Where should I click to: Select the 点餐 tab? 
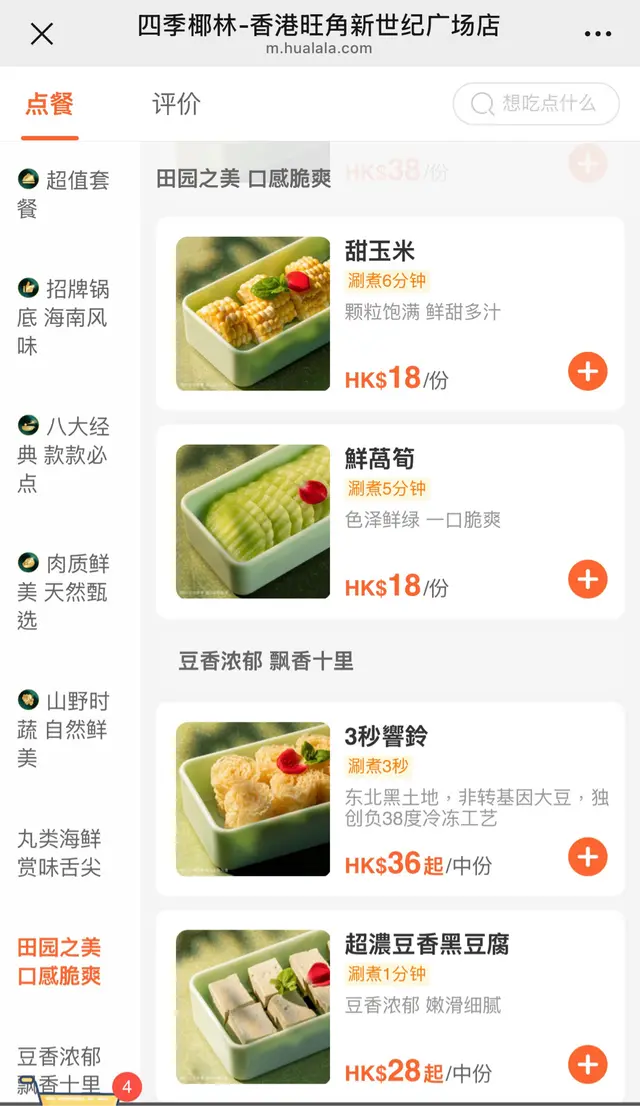point(49,104)
